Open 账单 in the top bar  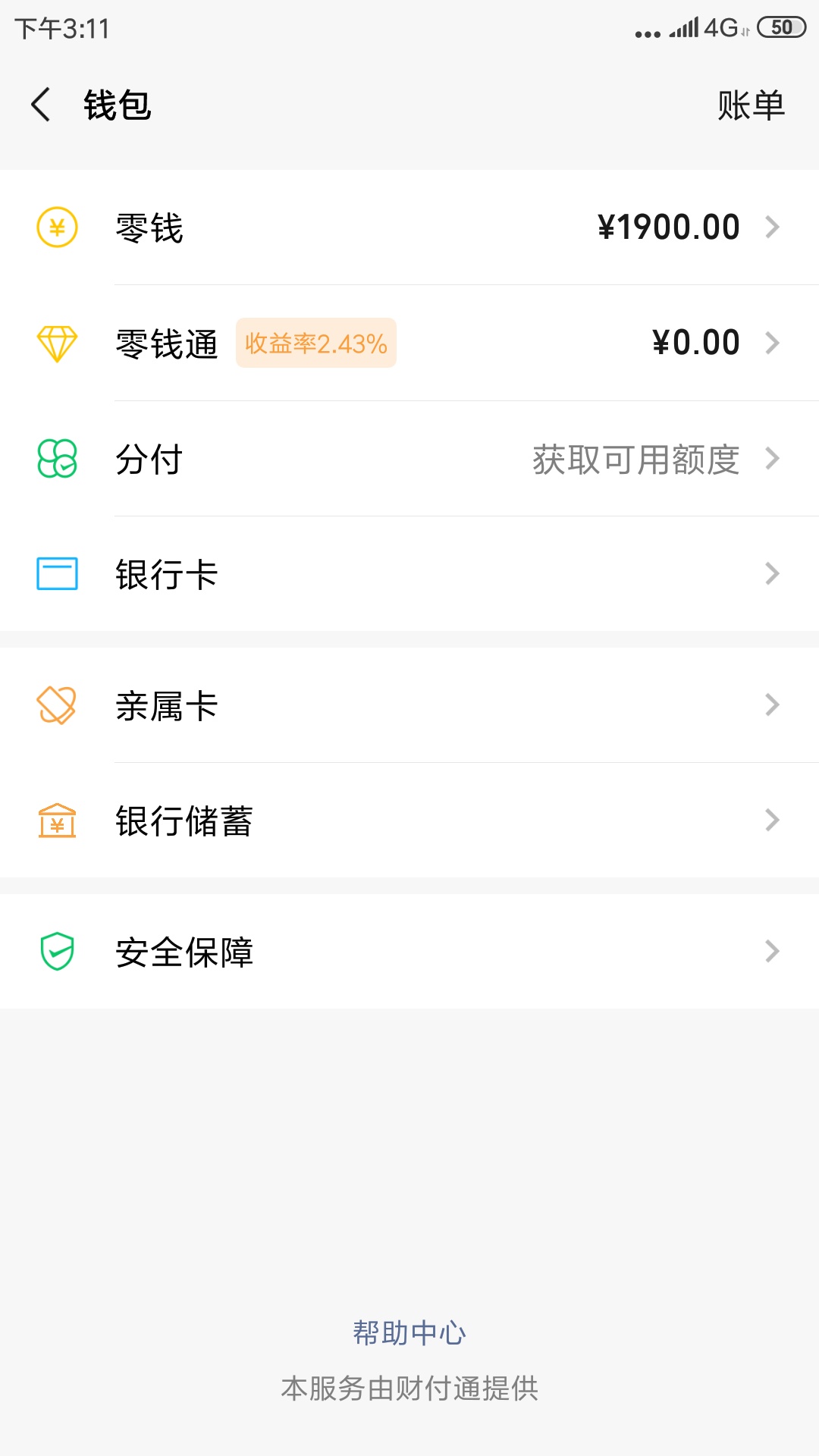(x=751, y=105)
